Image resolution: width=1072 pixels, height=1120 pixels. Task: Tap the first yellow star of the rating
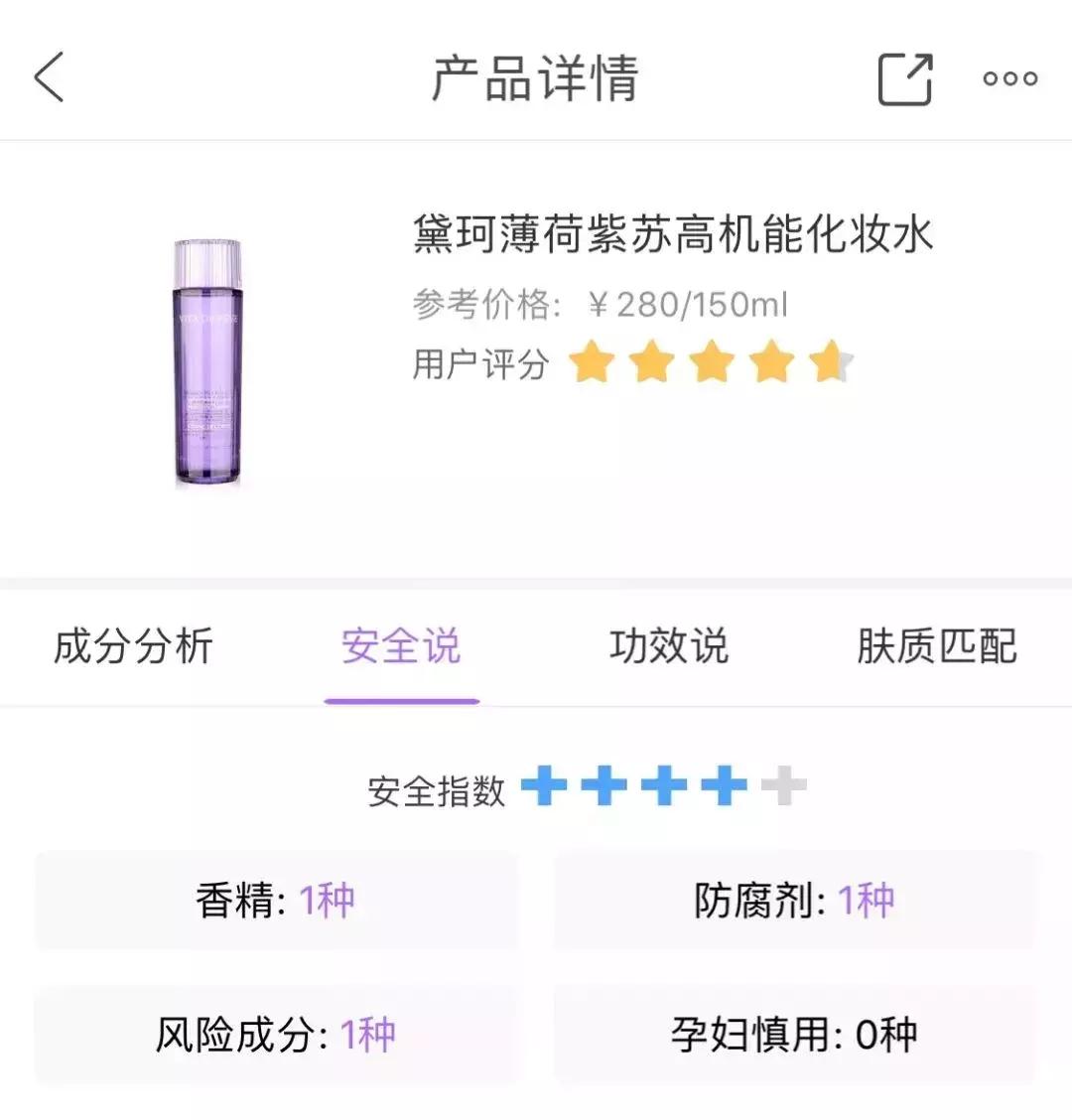click(x=593, y=363)
